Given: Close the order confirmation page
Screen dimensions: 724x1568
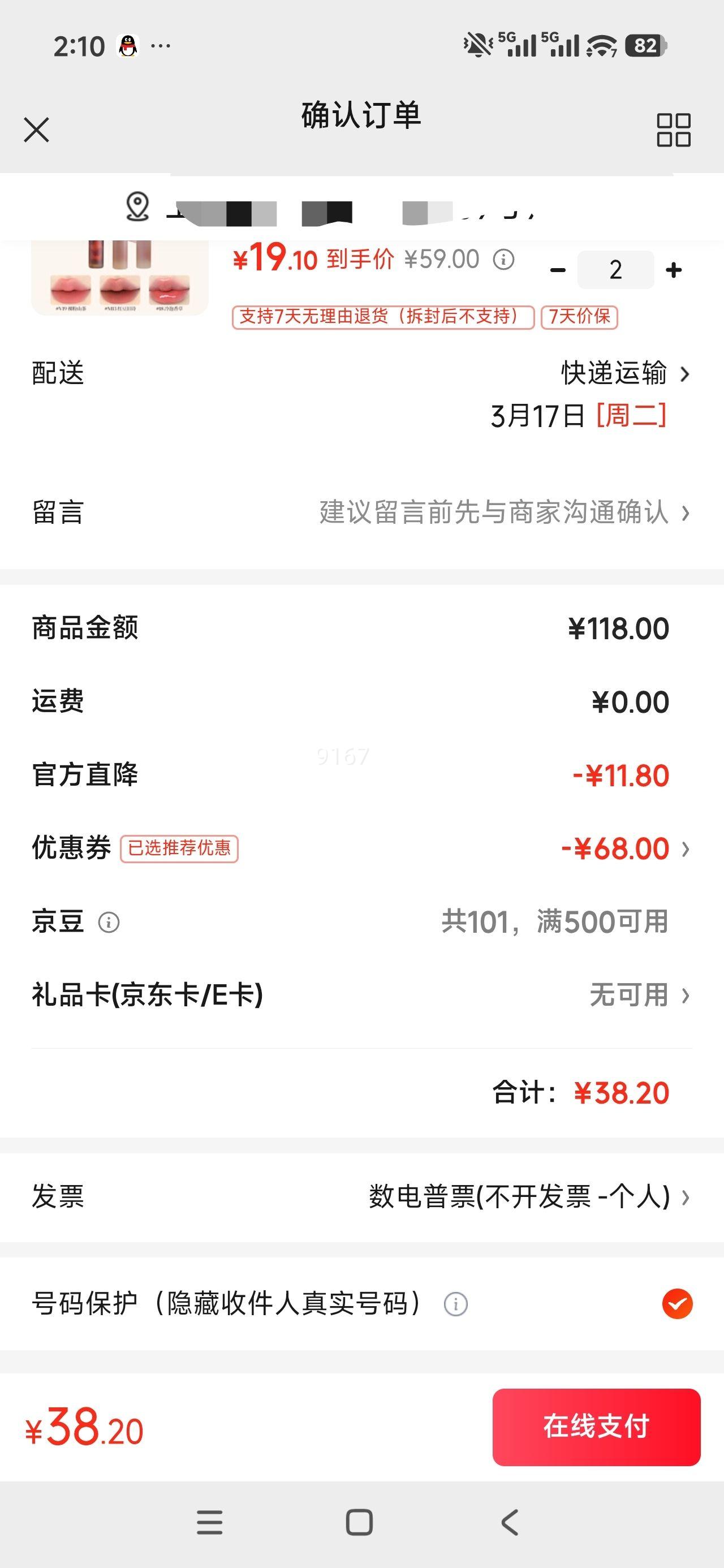Looking at the screenshot, I should [37, 130].
